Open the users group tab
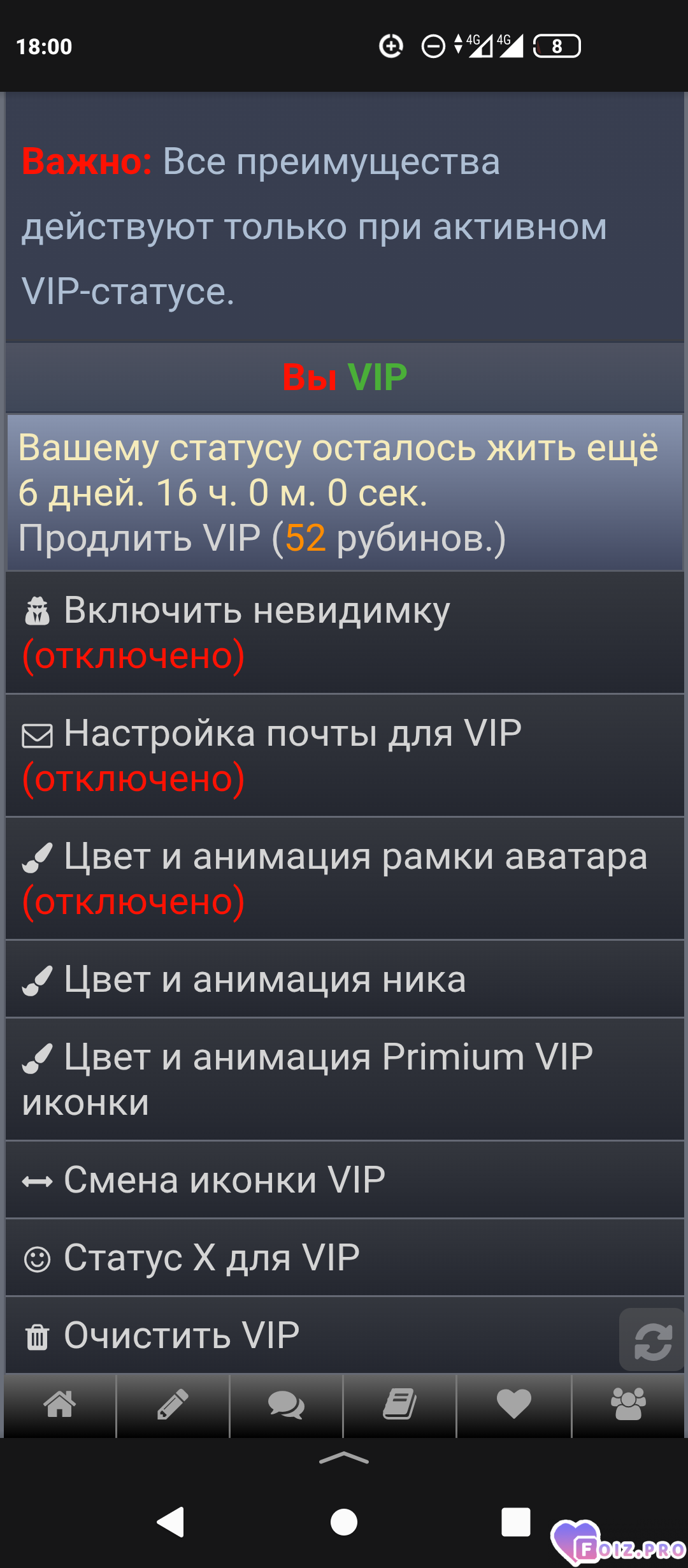 tap(629, 1404)
